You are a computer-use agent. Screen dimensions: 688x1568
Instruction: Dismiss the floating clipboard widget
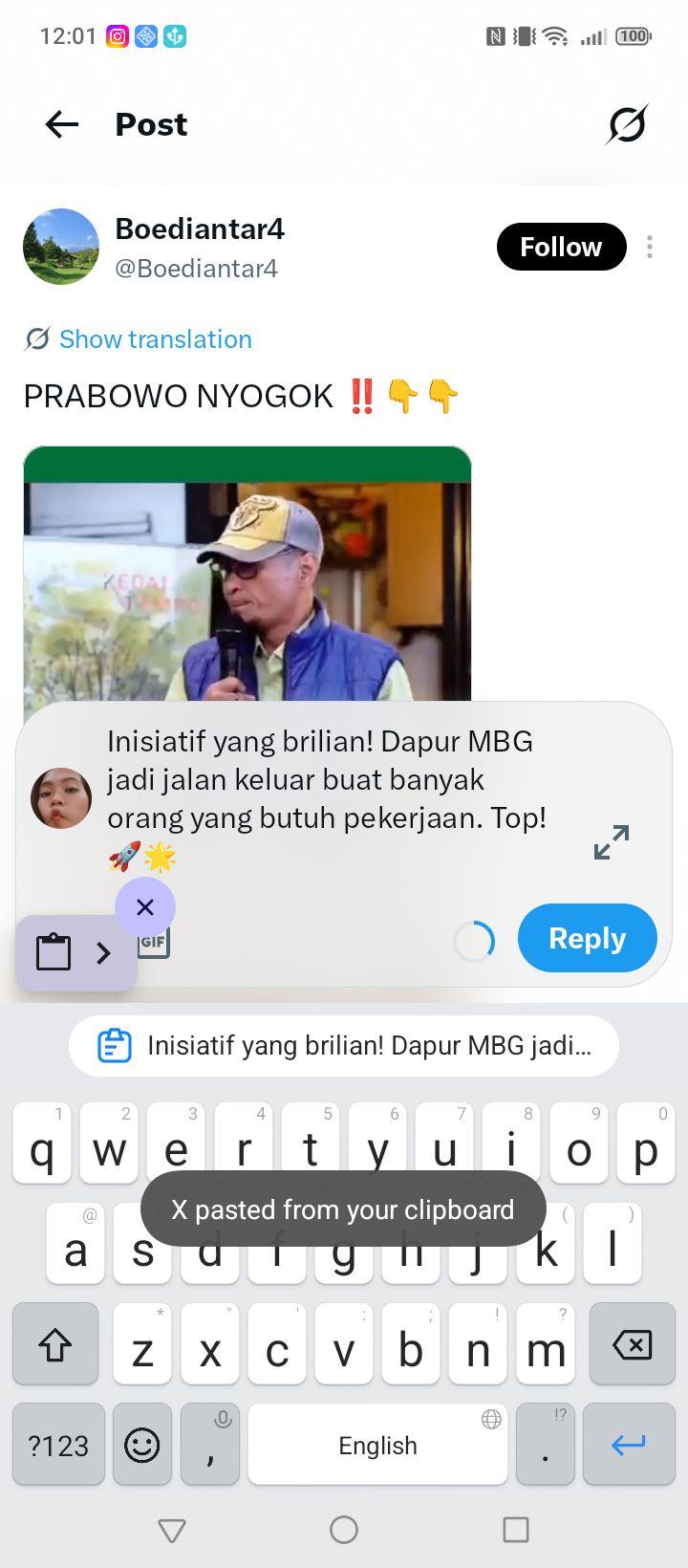(145, 907)
